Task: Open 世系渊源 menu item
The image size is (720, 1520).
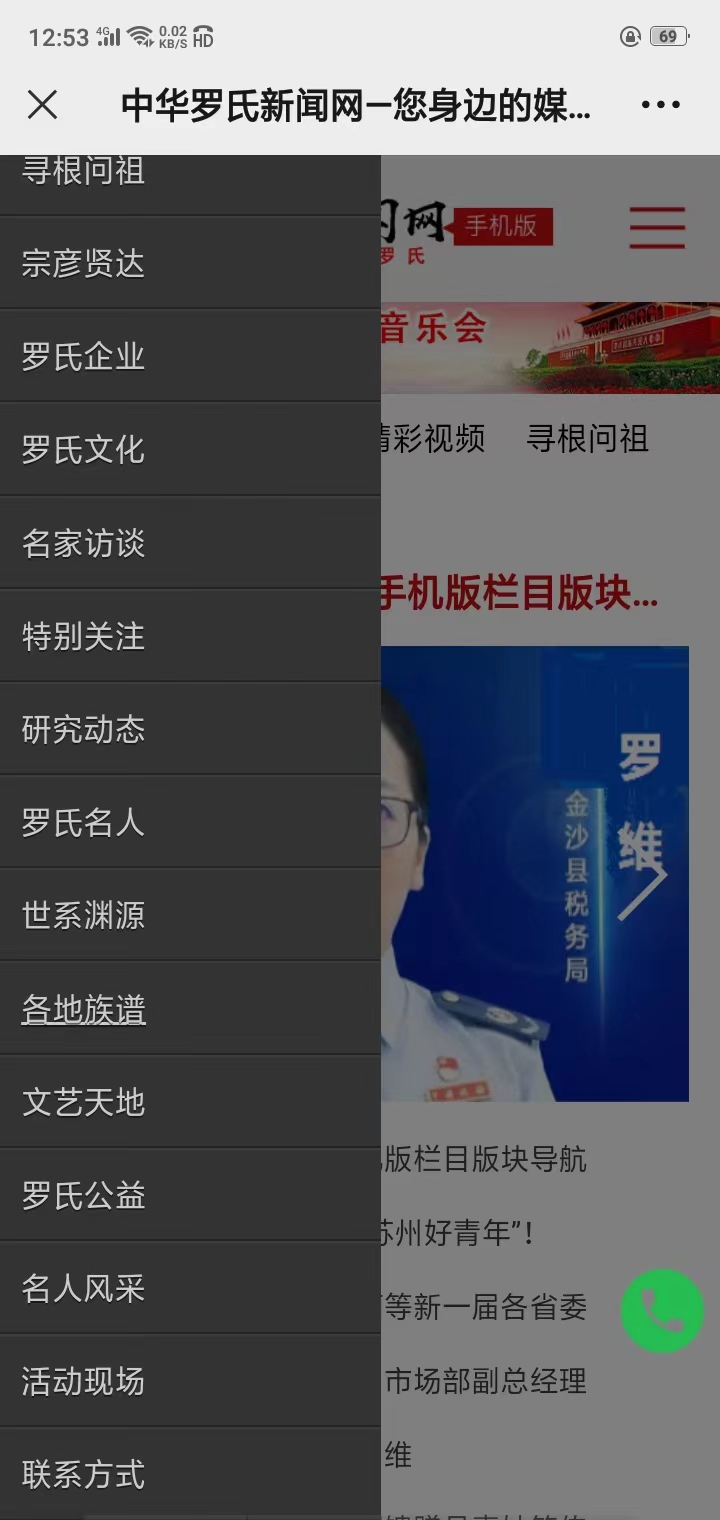Action: [x=84, y=915]
